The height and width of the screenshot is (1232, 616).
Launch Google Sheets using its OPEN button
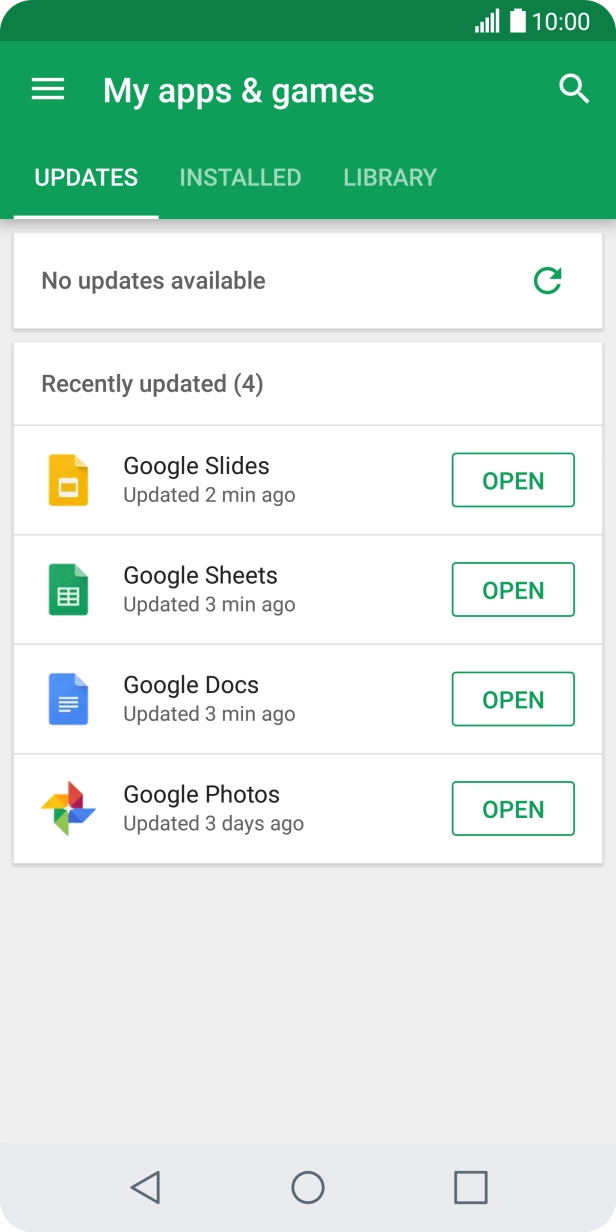pos(513,590)
